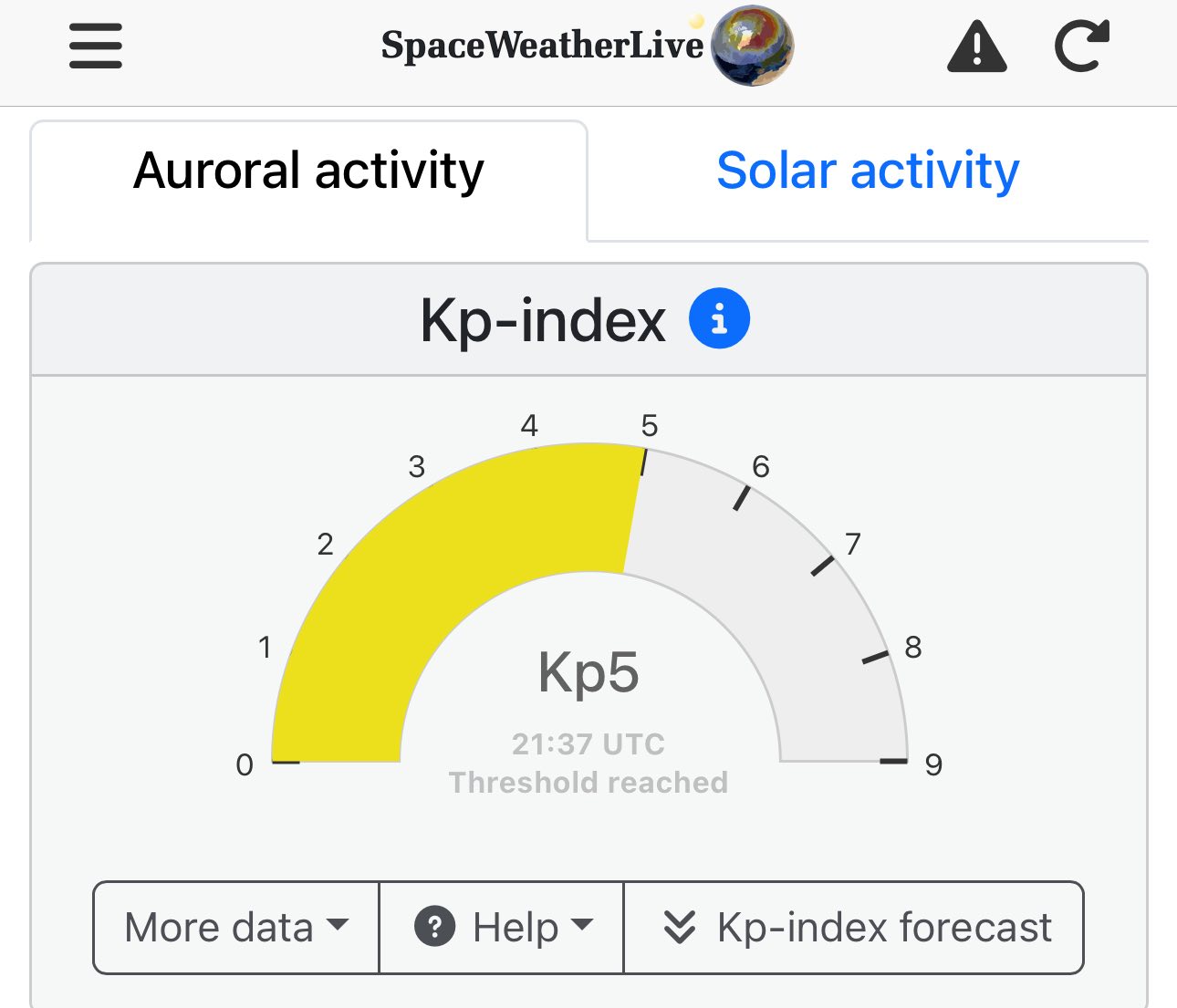This screenshot has height=1008, width=1177.
Task: Jump to the Kp-index forecast
Action: coord(855,928)
